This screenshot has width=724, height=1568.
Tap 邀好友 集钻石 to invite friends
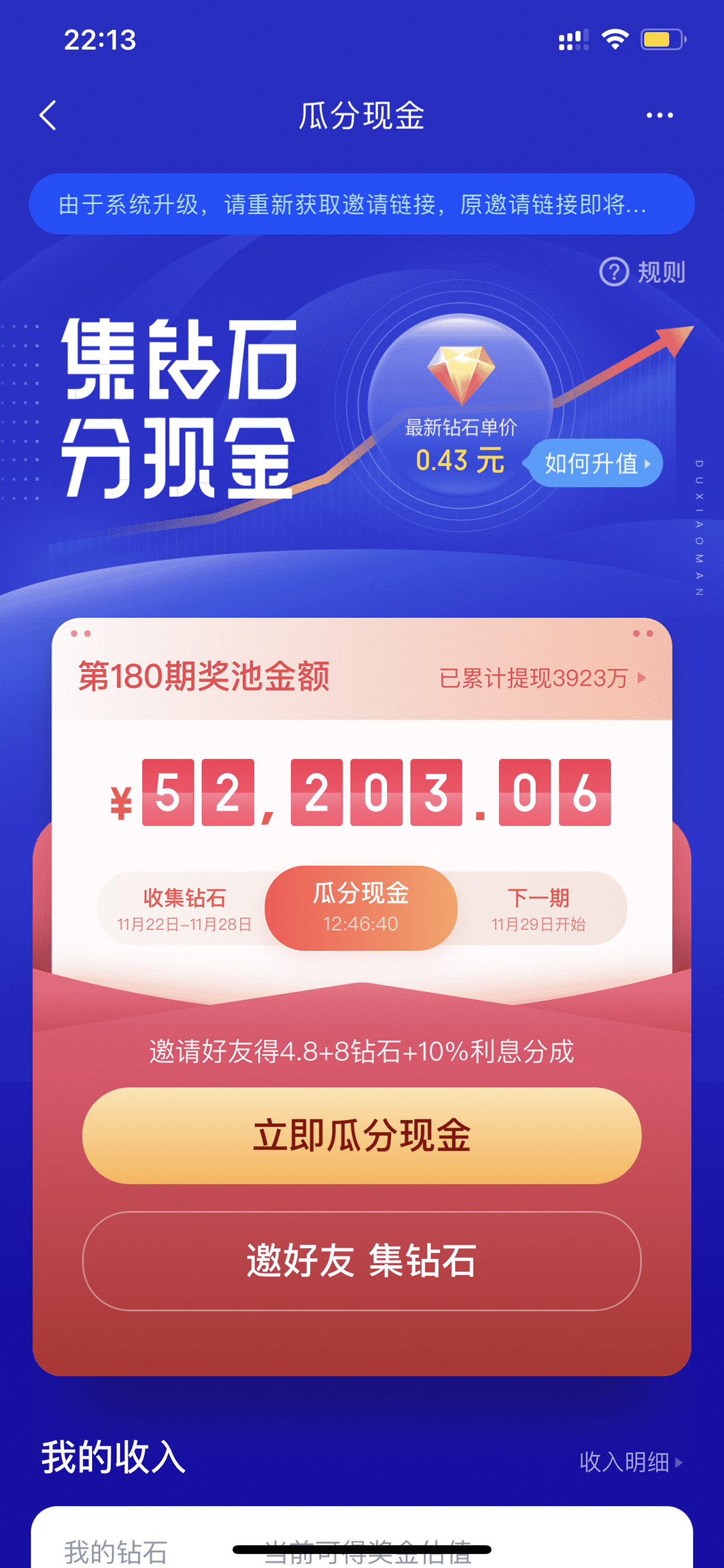pyautogui.click(x=361, y=1261)
